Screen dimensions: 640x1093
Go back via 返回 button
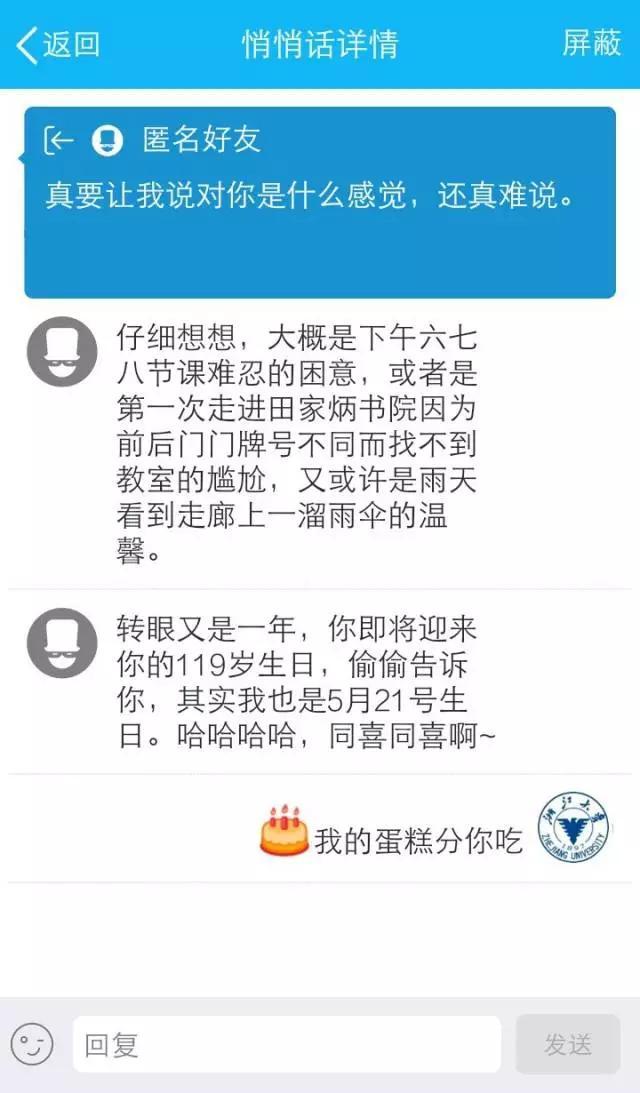tap(58, 44)
